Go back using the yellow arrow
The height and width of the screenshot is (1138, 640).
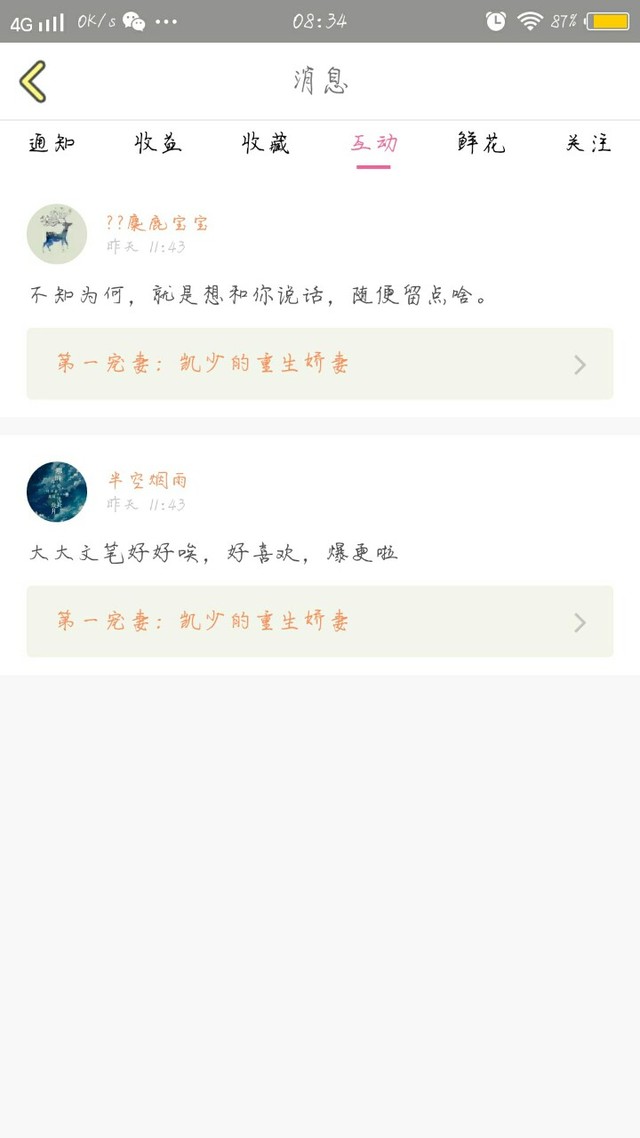pos(33,81)
